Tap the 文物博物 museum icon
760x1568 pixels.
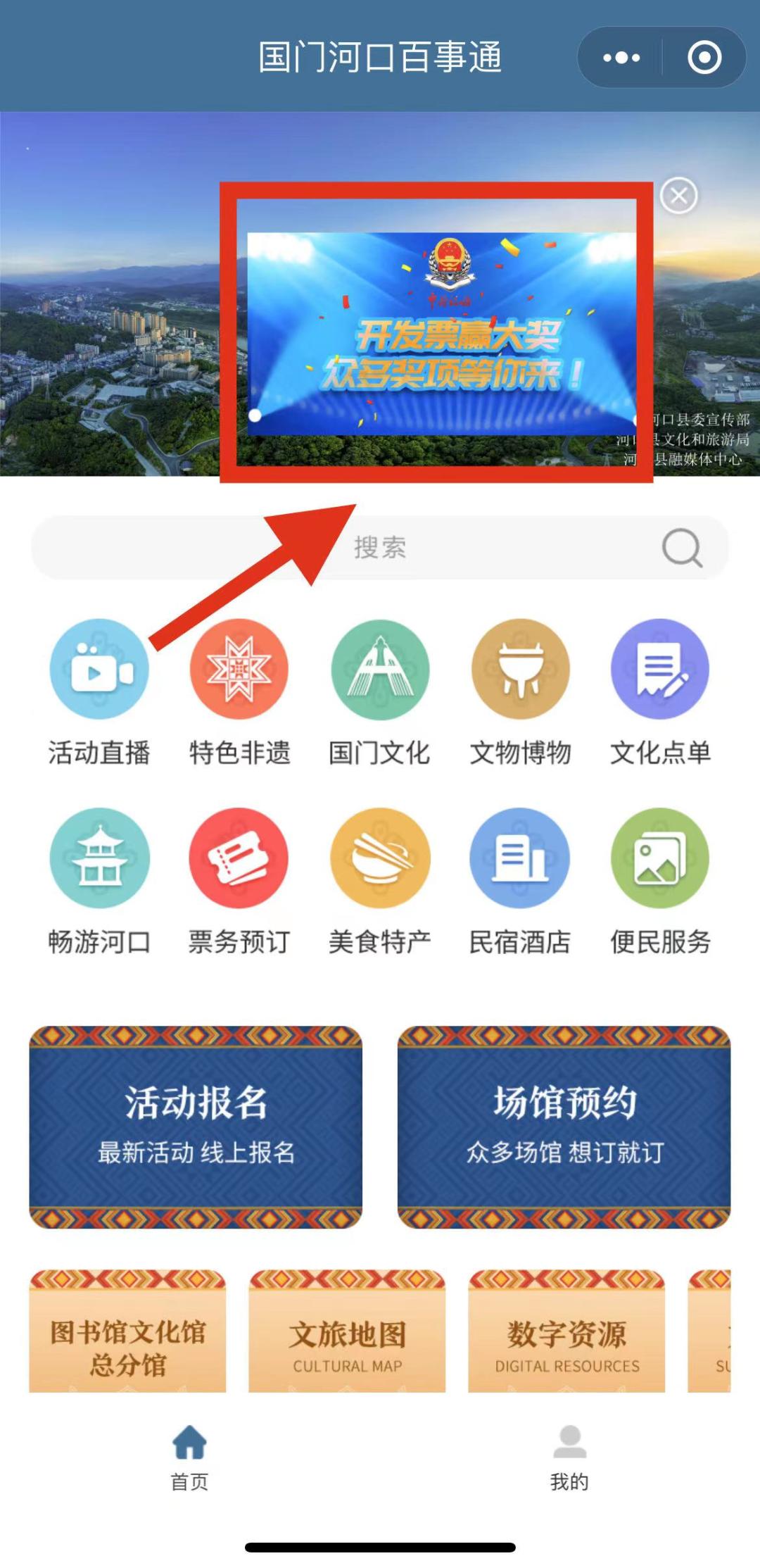click(x=520, y=669)
